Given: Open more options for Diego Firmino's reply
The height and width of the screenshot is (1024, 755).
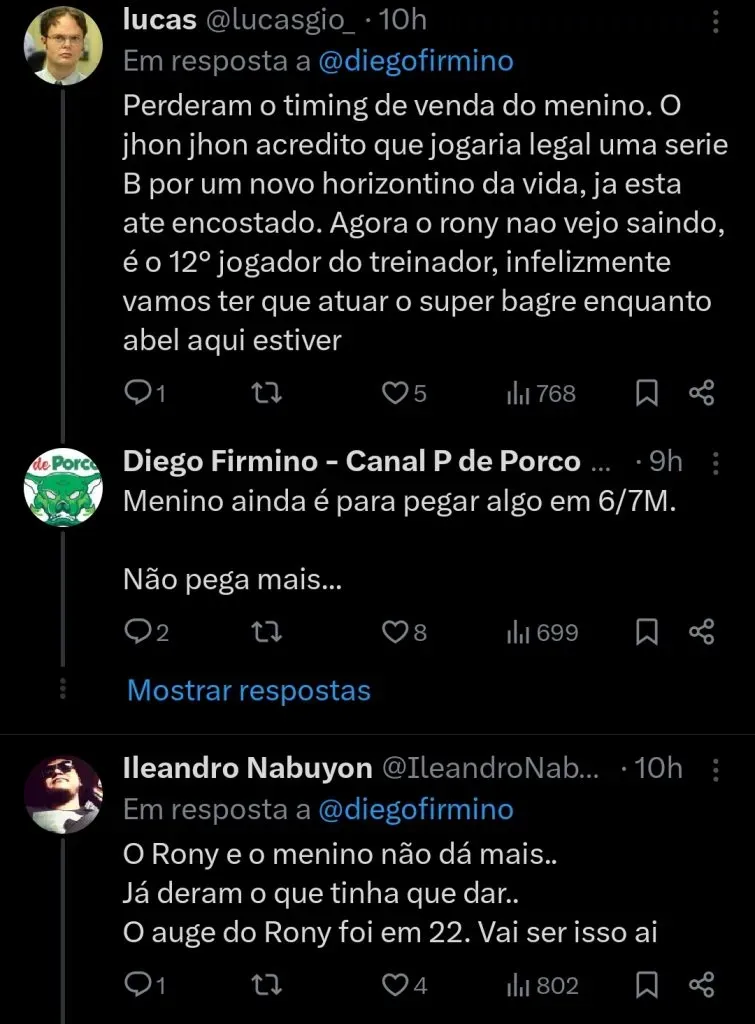Looking at the screenshot, I should click(717, 463).
